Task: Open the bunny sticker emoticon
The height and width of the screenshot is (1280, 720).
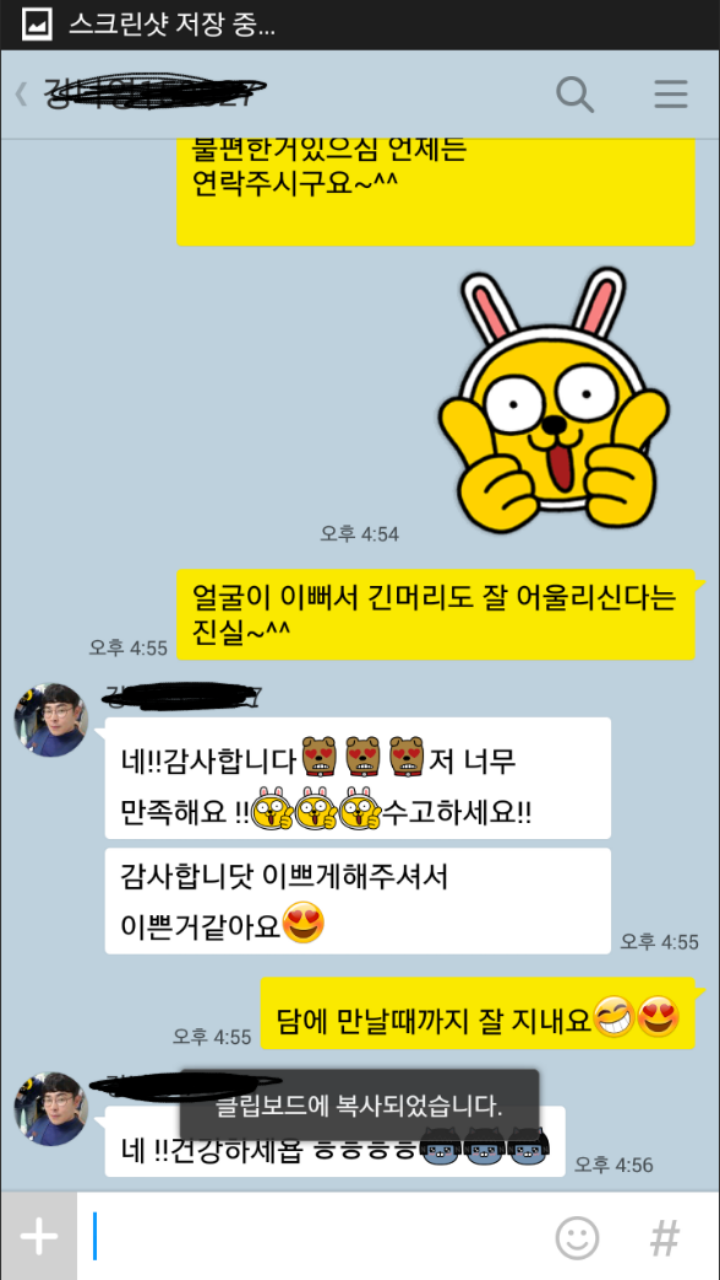Action: pos(555,400)
